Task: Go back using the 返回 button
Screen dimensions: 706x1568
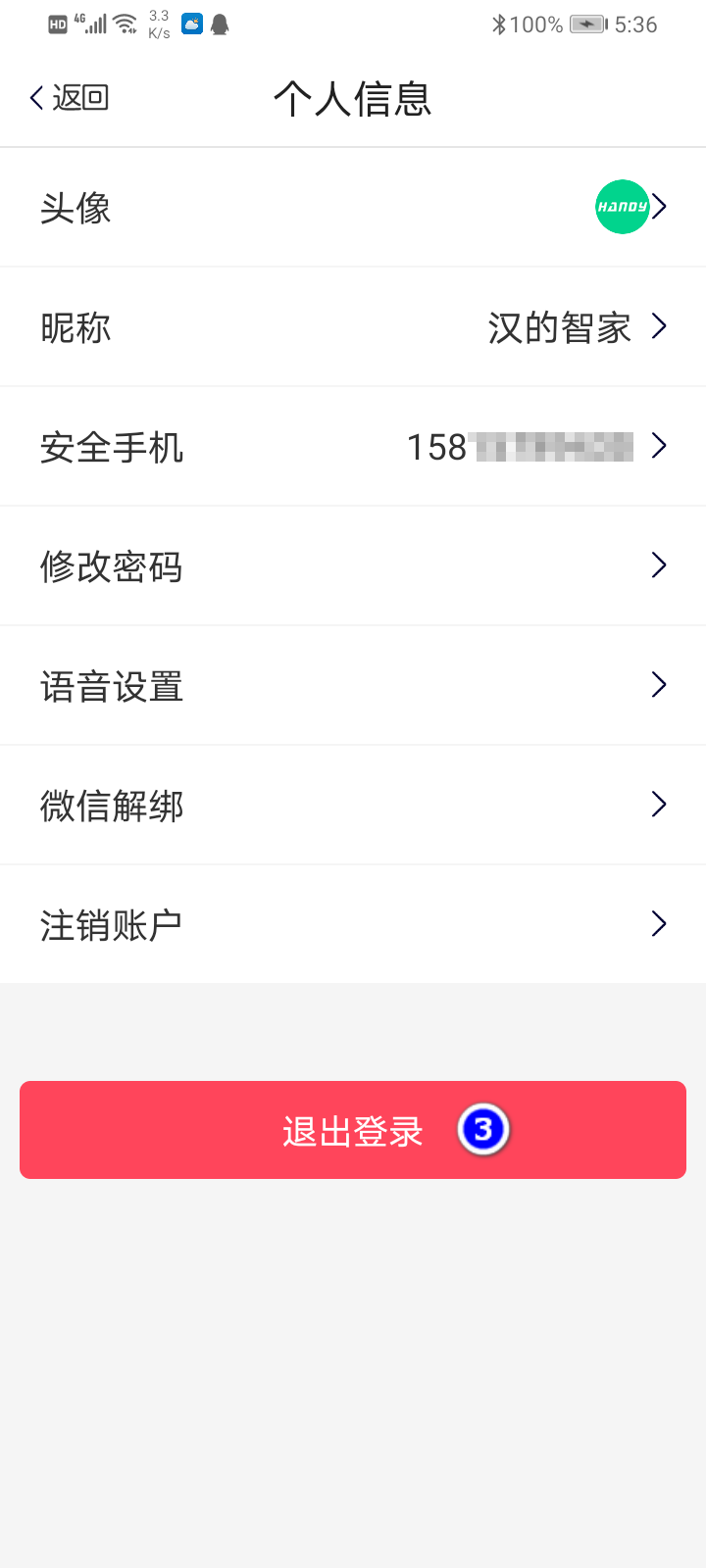Action: pyautogui.click(x=69, y=98)
